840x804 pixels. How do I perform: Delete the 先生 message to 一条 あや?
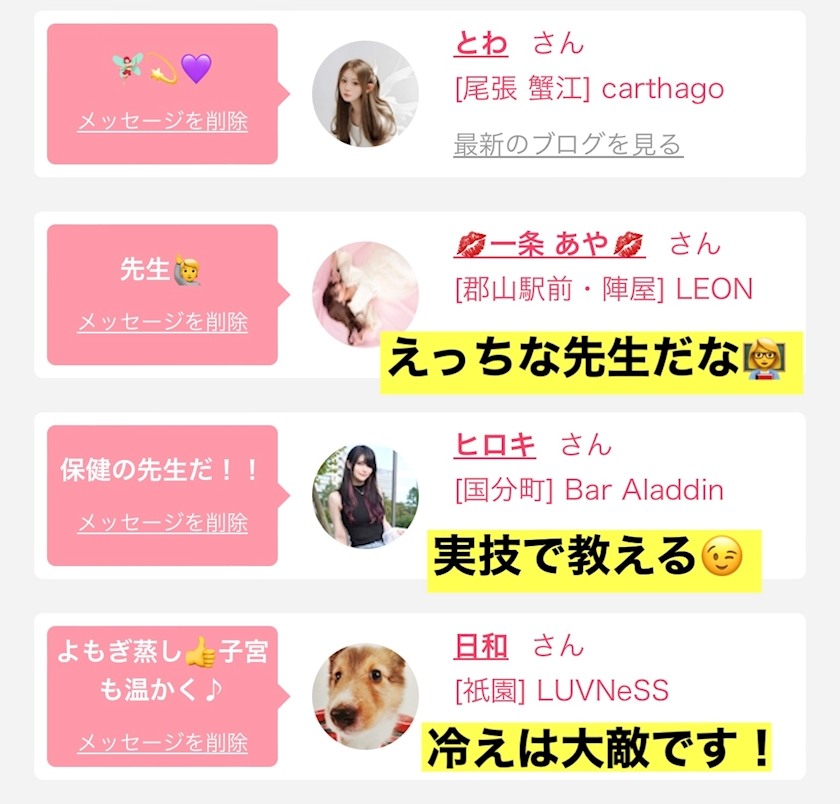(162, 322)
